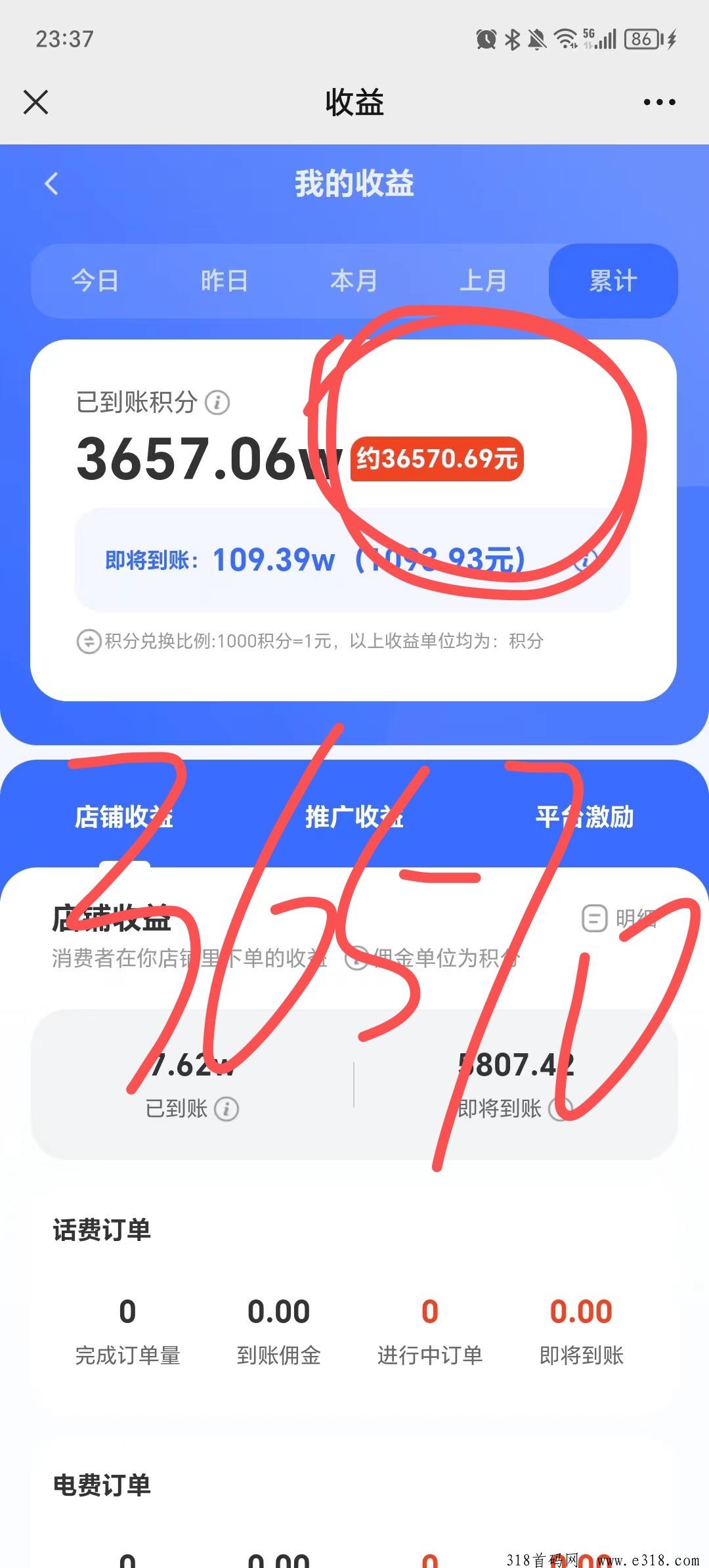Select the 昨日 earnings tab
The height and width of the screenshot is (1568, 709).
tap(225, 281)
